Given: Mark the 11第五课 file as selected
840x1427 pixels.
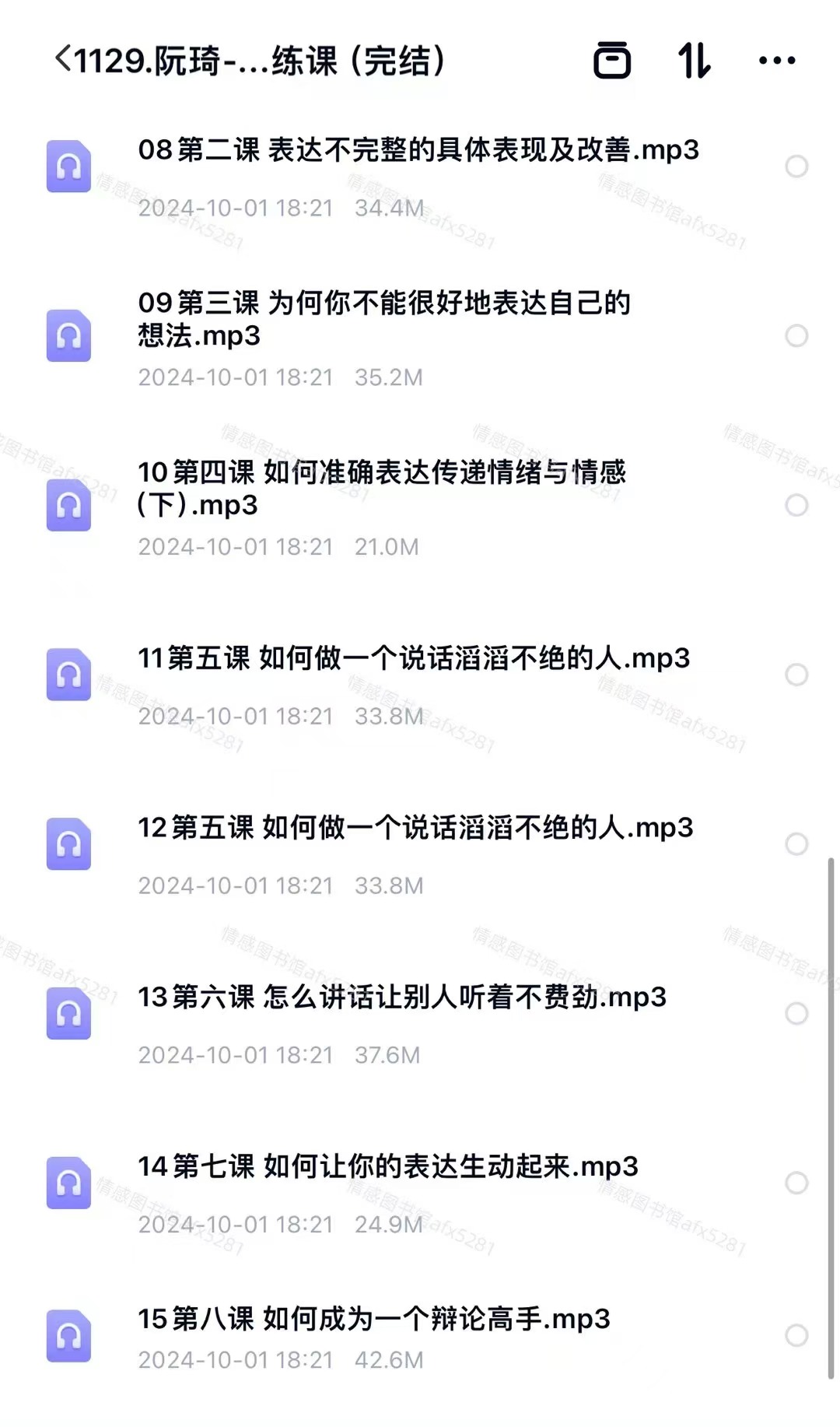Looking at the screenshot, I should click(796, 675).
